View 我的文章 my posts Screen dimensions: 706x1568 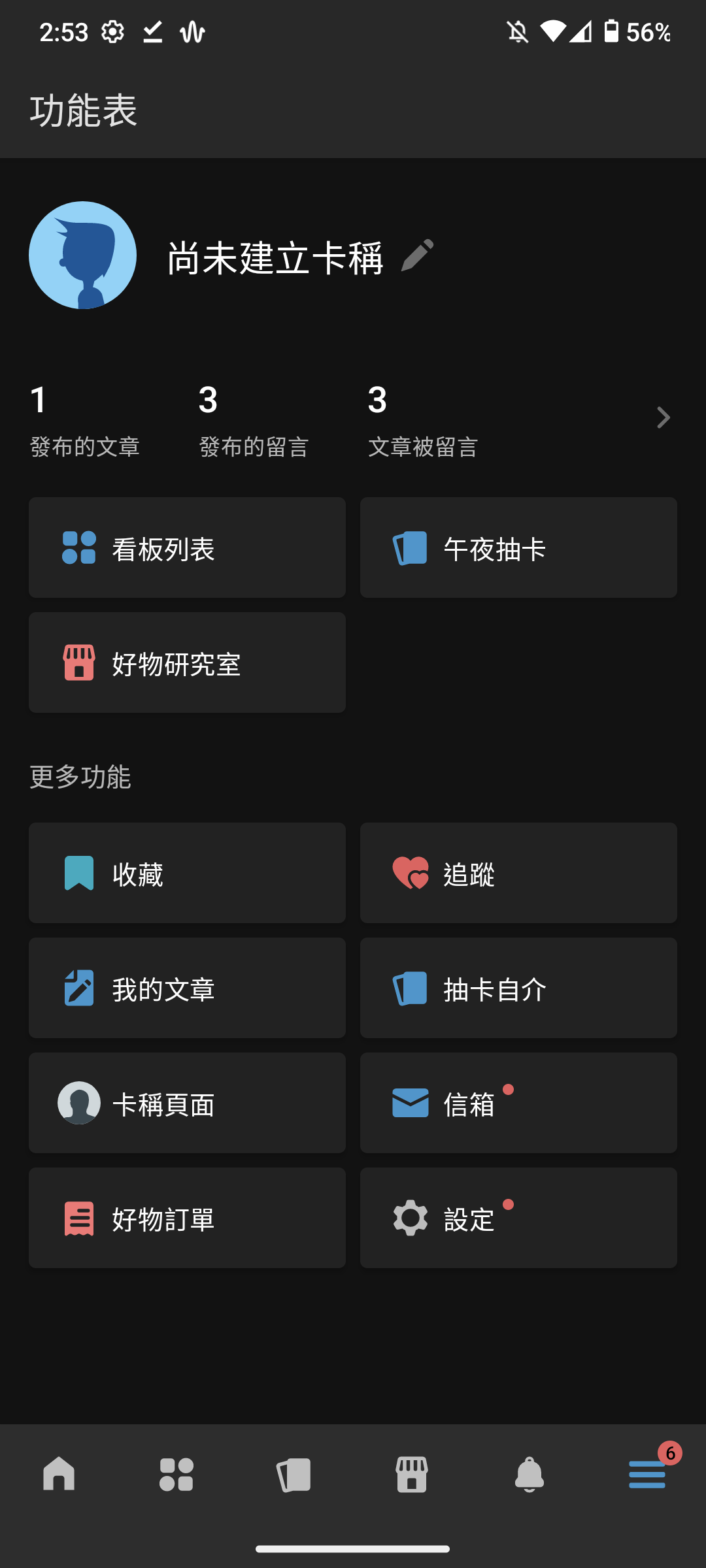point(187,988)
